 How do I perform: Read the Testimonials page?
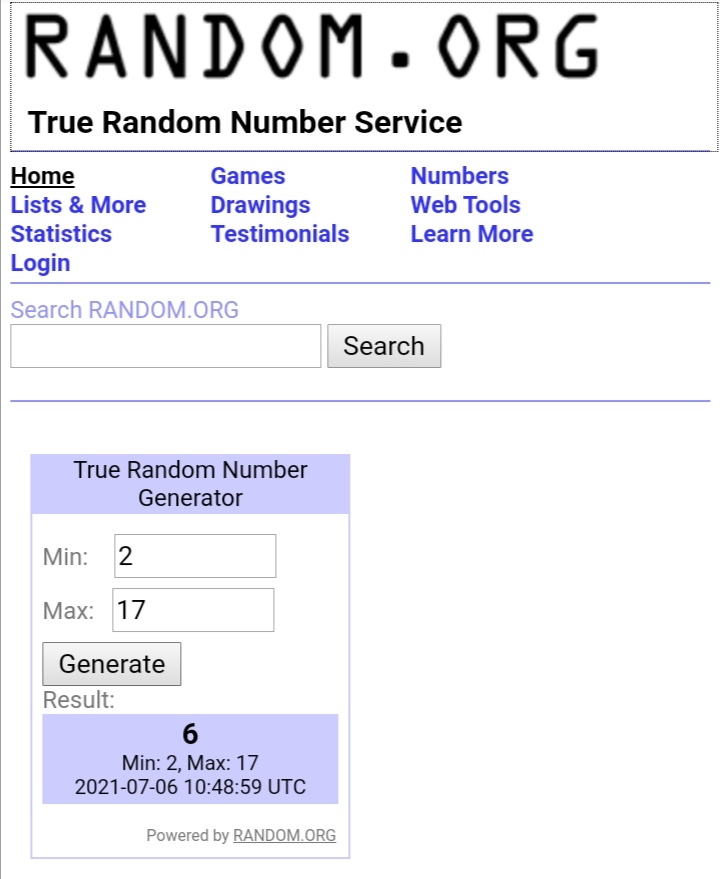[x=279, y=234]
